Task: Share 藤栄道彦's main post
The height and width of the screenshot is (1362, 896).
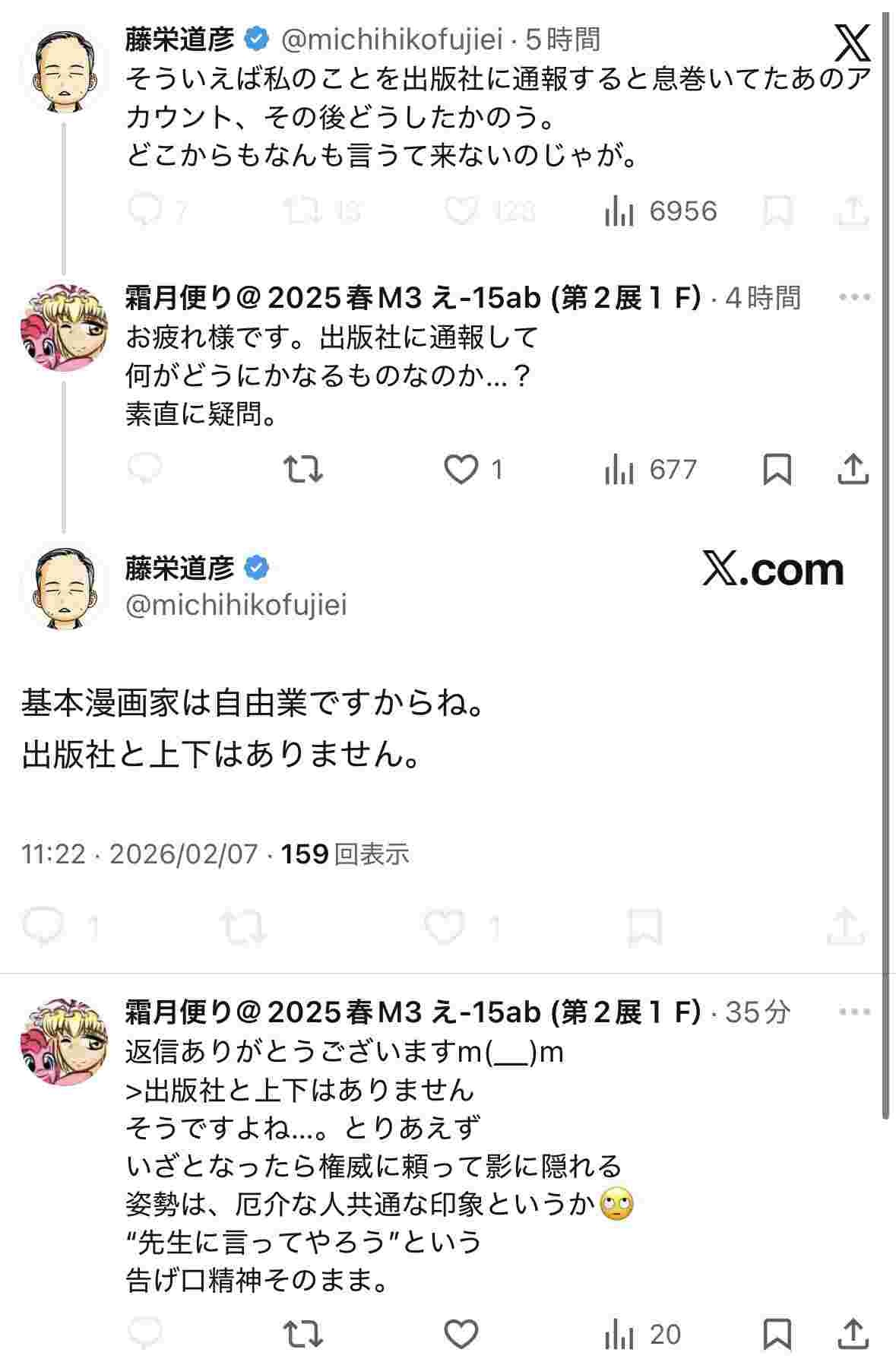Action: point(846,927)
